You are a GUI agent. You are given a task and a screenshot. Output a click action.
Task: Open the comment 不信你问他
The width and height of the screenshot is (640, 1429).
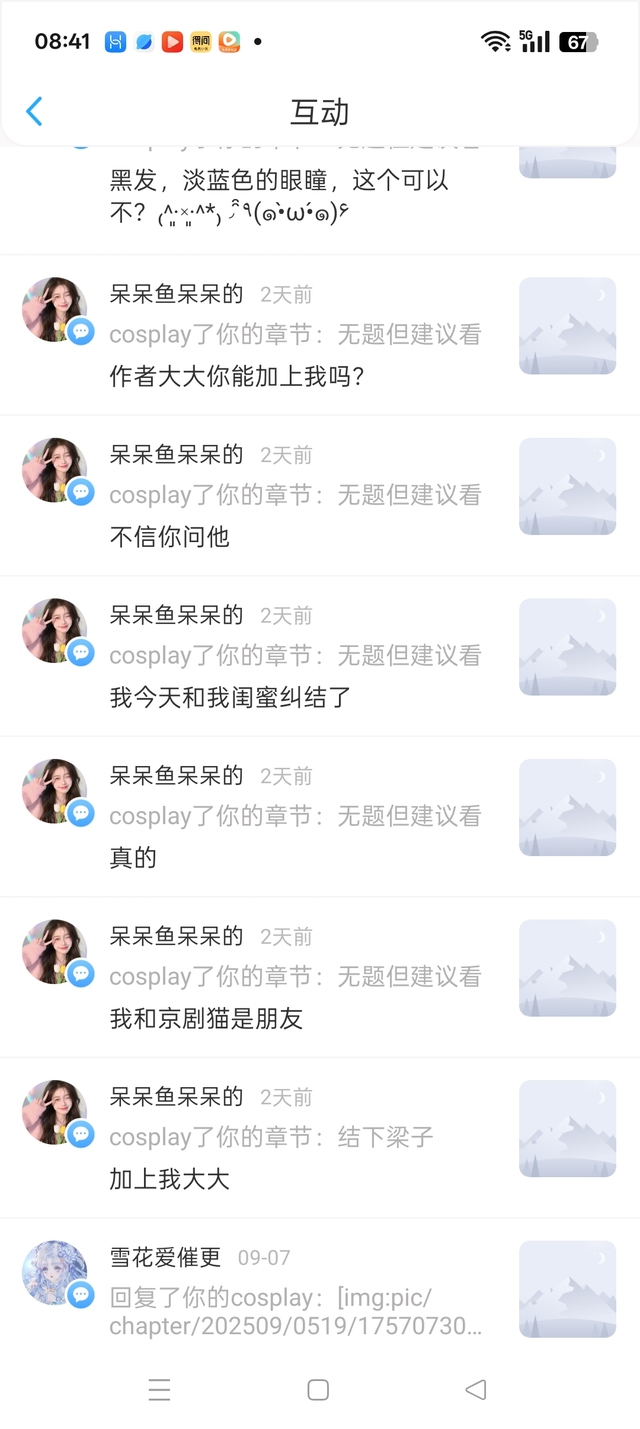[170, 538]
